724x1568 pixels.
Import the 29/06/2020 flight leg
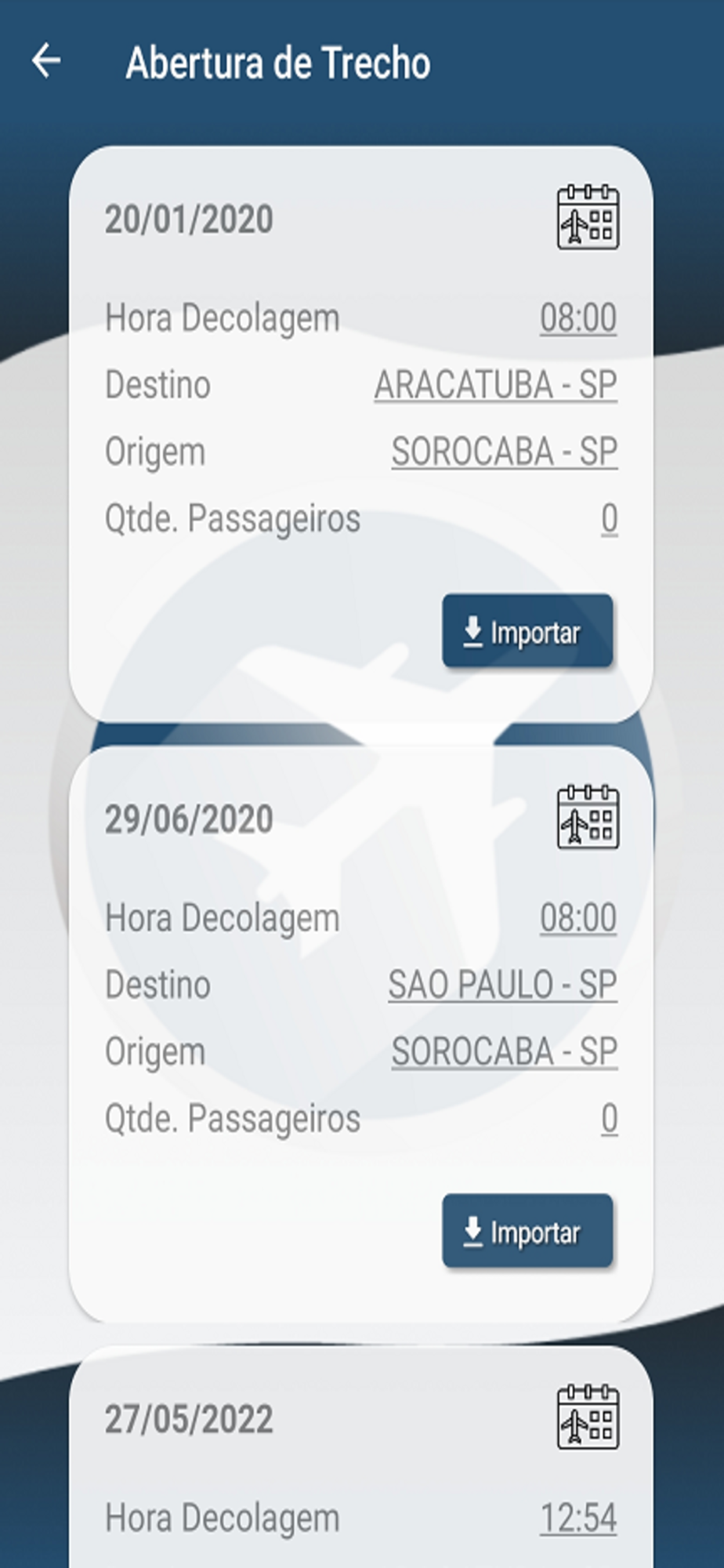527,1231
